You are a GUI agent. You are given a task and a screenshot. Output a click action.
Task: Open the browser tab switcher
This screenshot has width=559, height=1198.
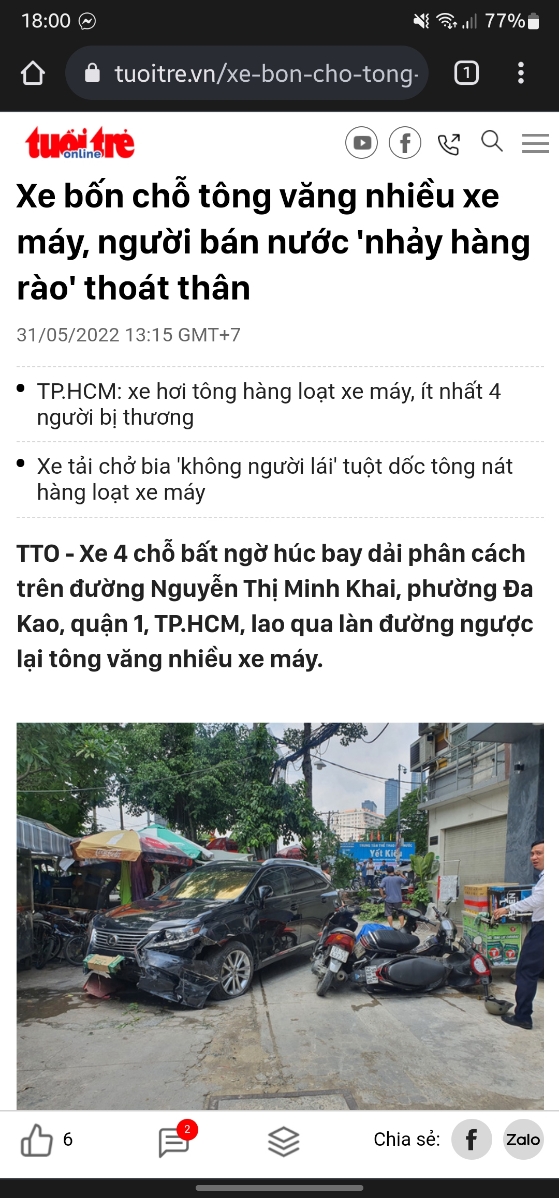tap(466, 73)
